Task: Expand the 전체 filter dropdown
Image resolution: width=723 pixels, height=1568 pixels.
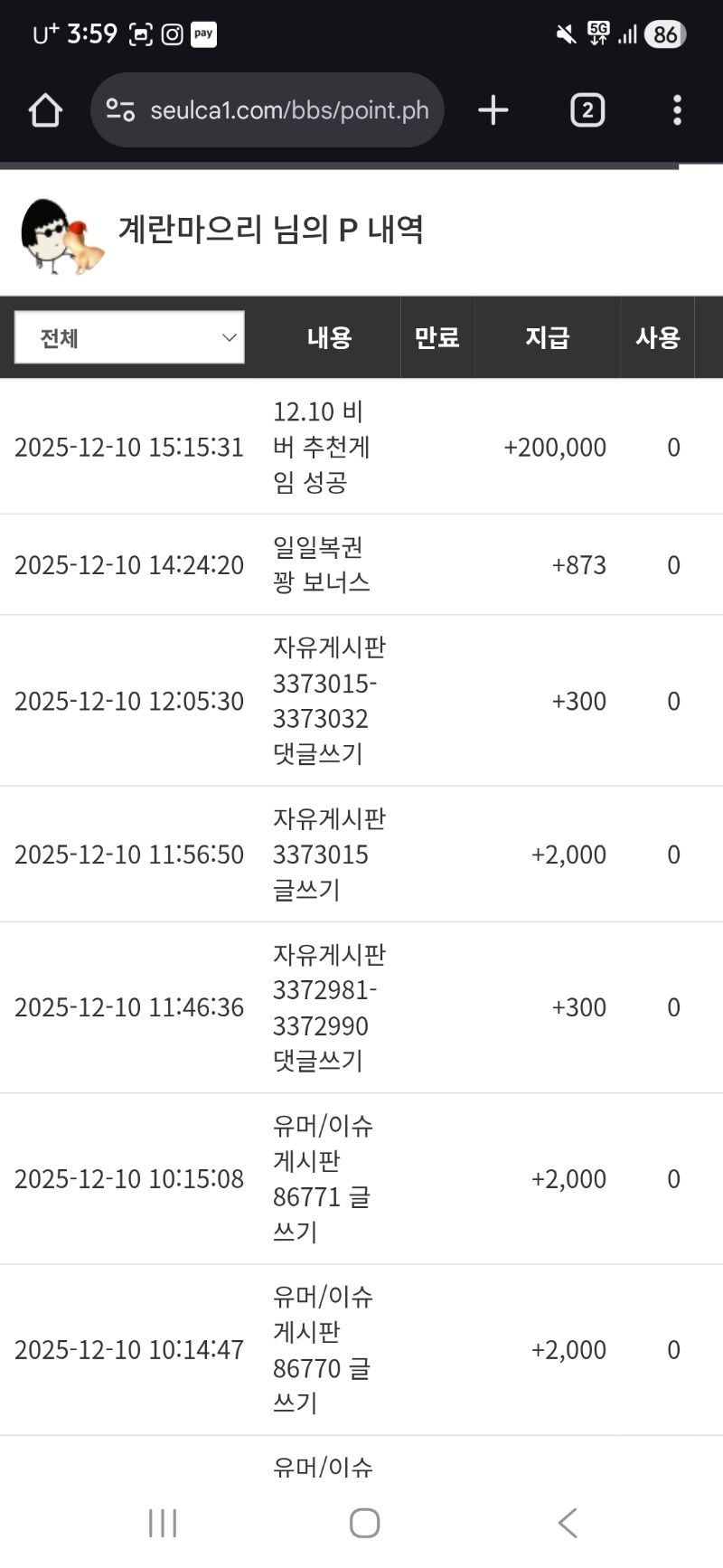Action: [129, 337]
